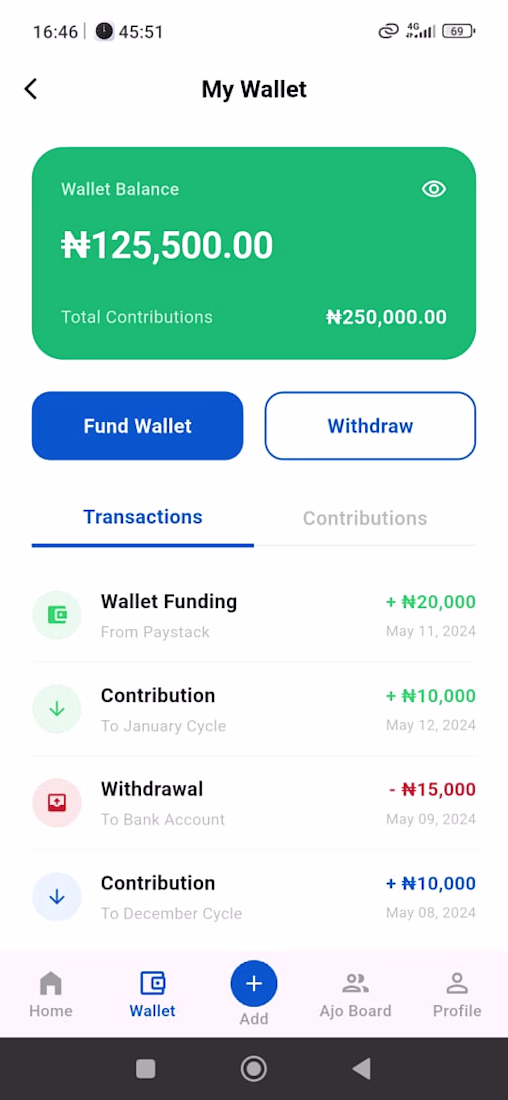Open the Contribution to December Cycle entry
Screen dimensions: 508x1100
(x=254, y=897)
